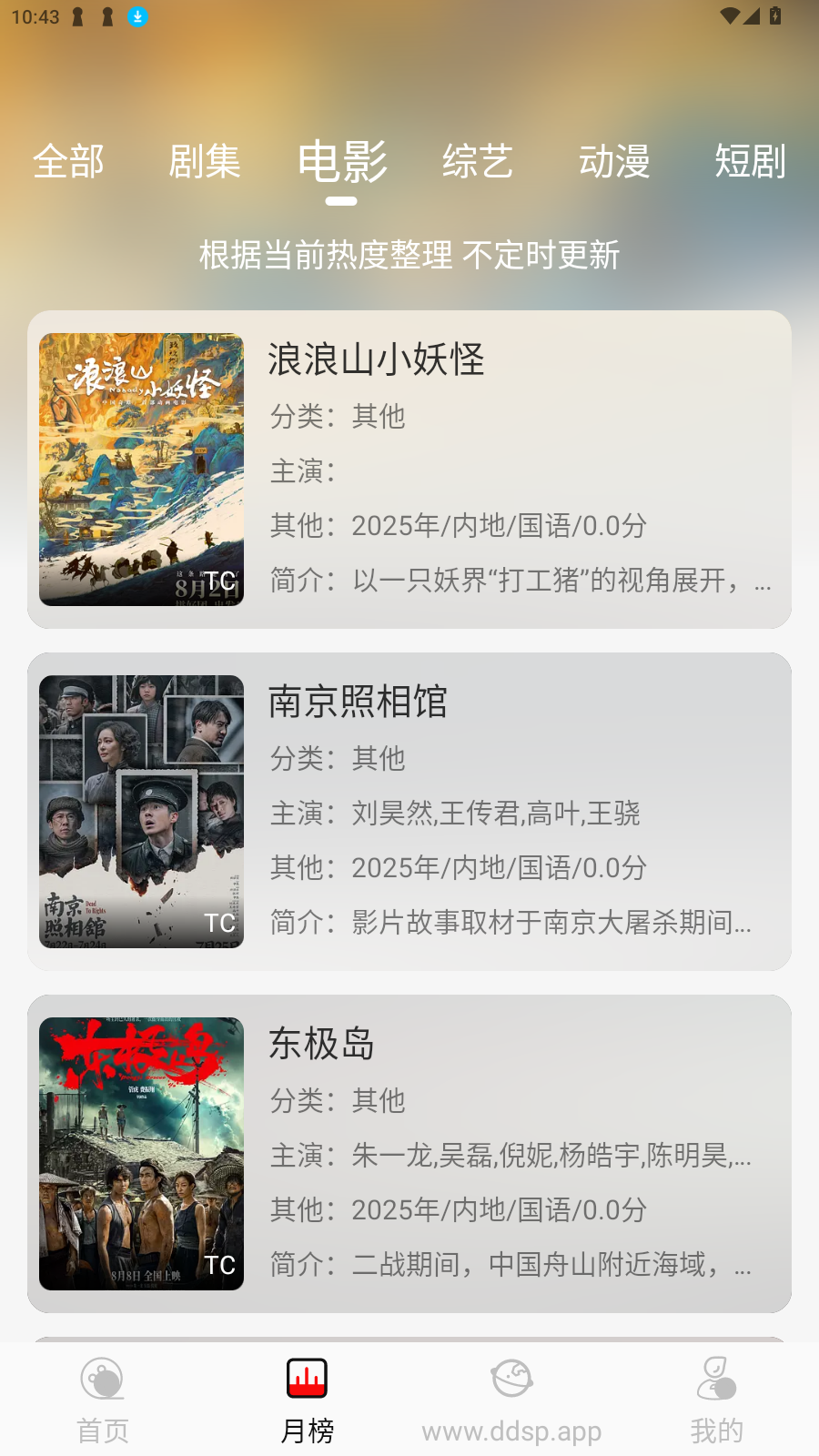Open the 浪浪山小妖怪 poster

(x=141, y=469)
